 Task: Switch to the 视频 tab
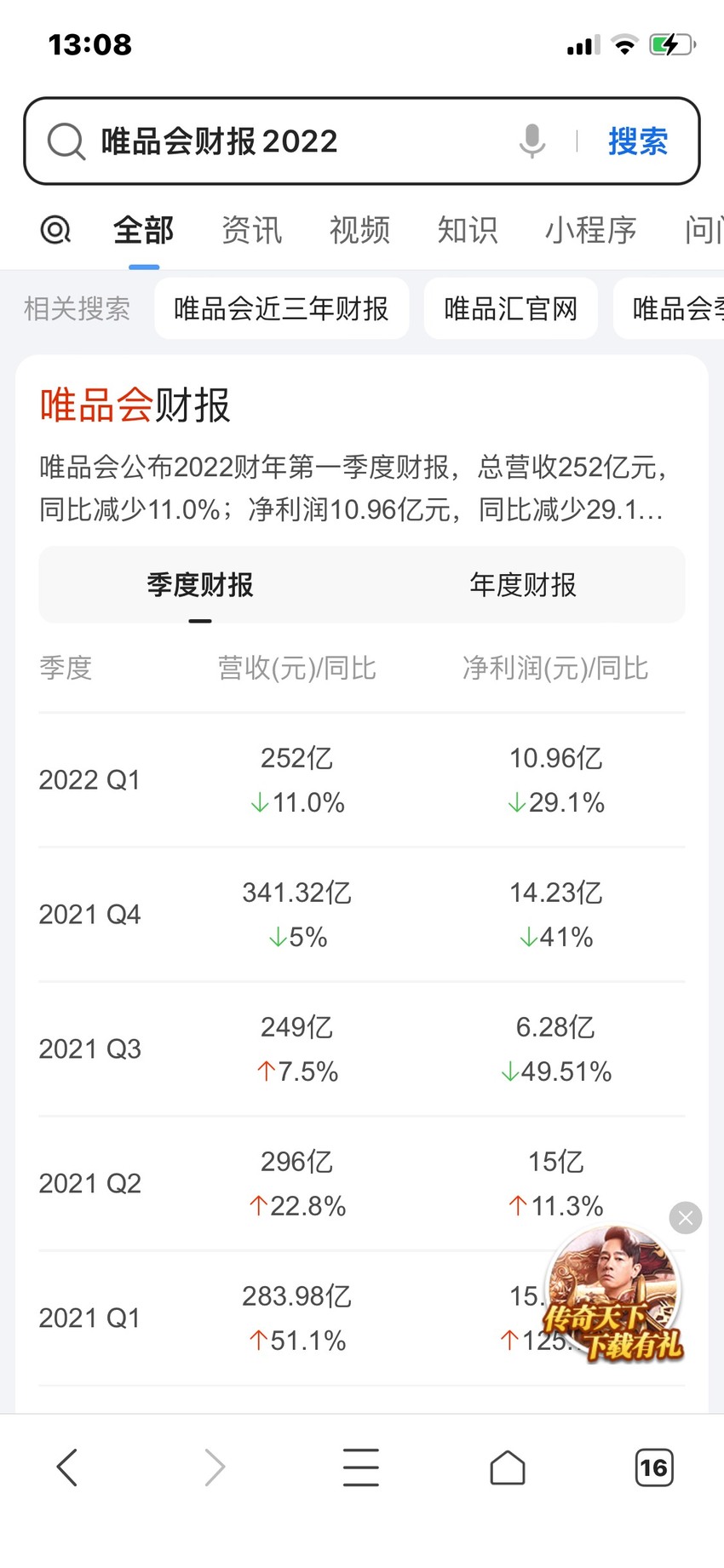[x=359, y=230]
